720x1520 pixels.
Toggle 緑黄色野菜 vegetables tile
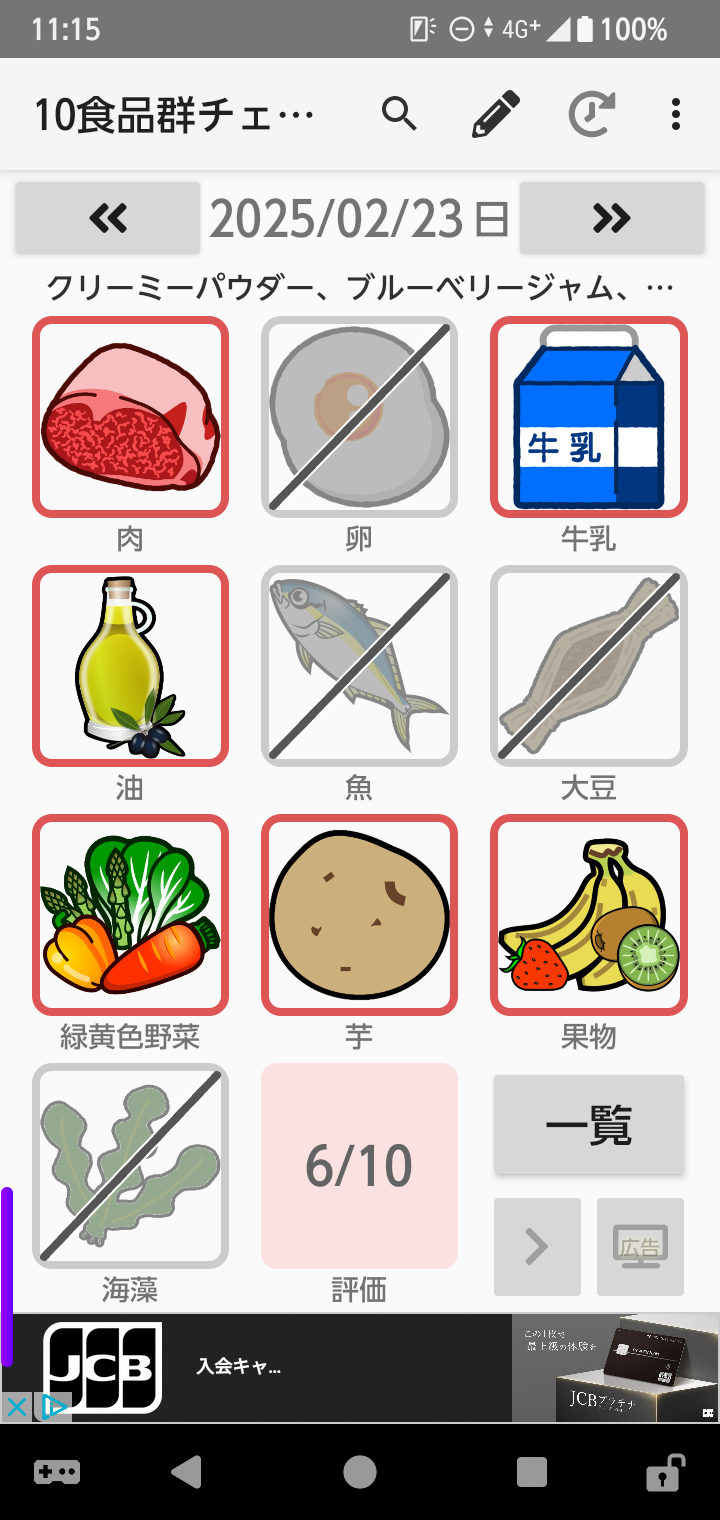tap(131, 915)
